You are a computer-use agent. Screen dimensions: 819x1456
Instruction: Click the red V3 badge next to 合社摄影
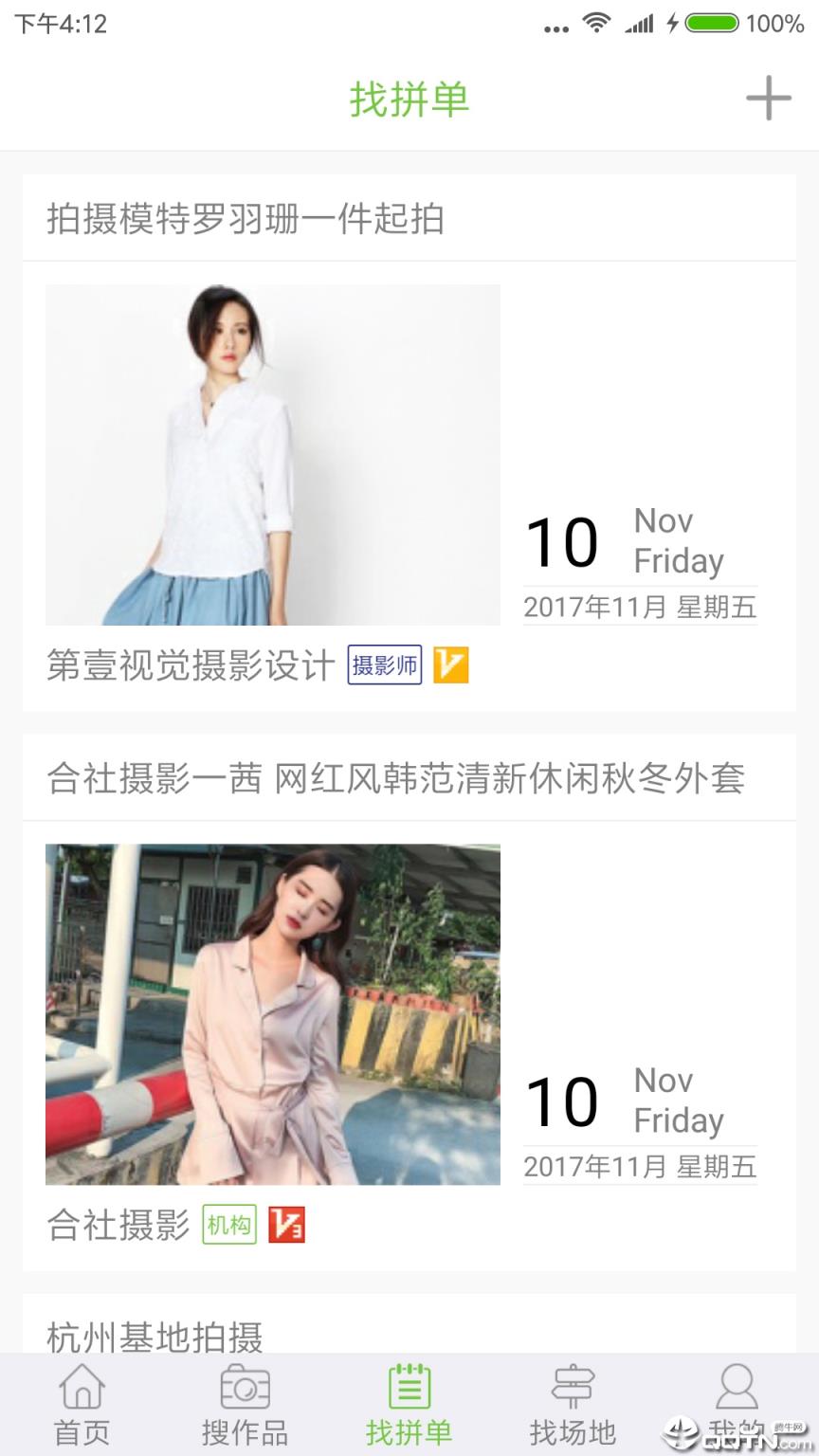(x=287, y=1225)
